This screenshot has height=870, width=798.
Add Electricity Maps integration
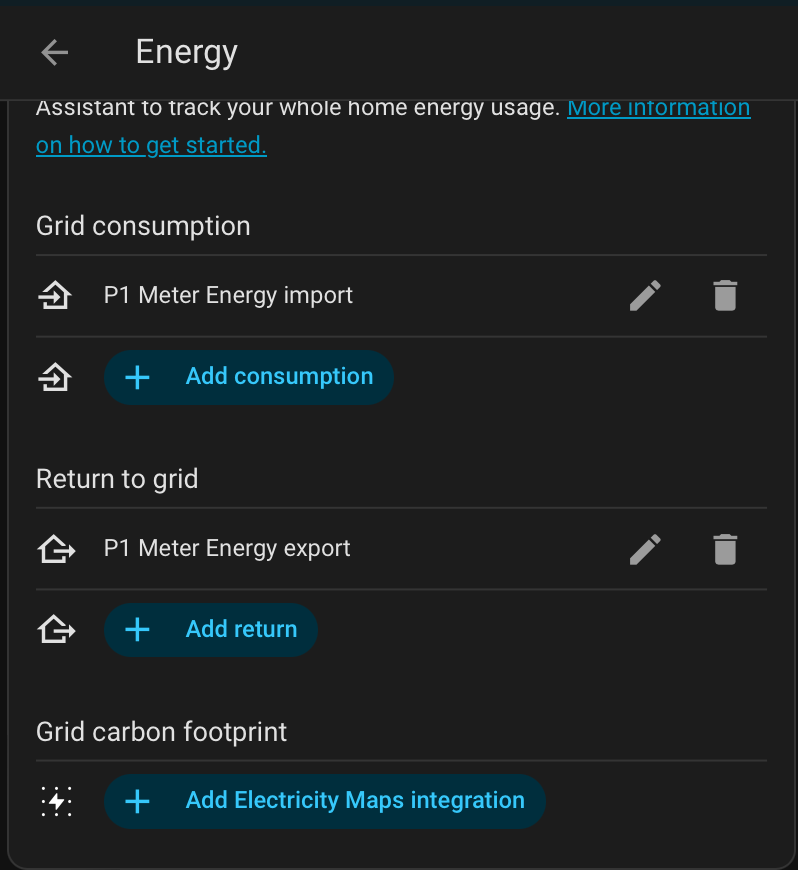coord(325,801)
